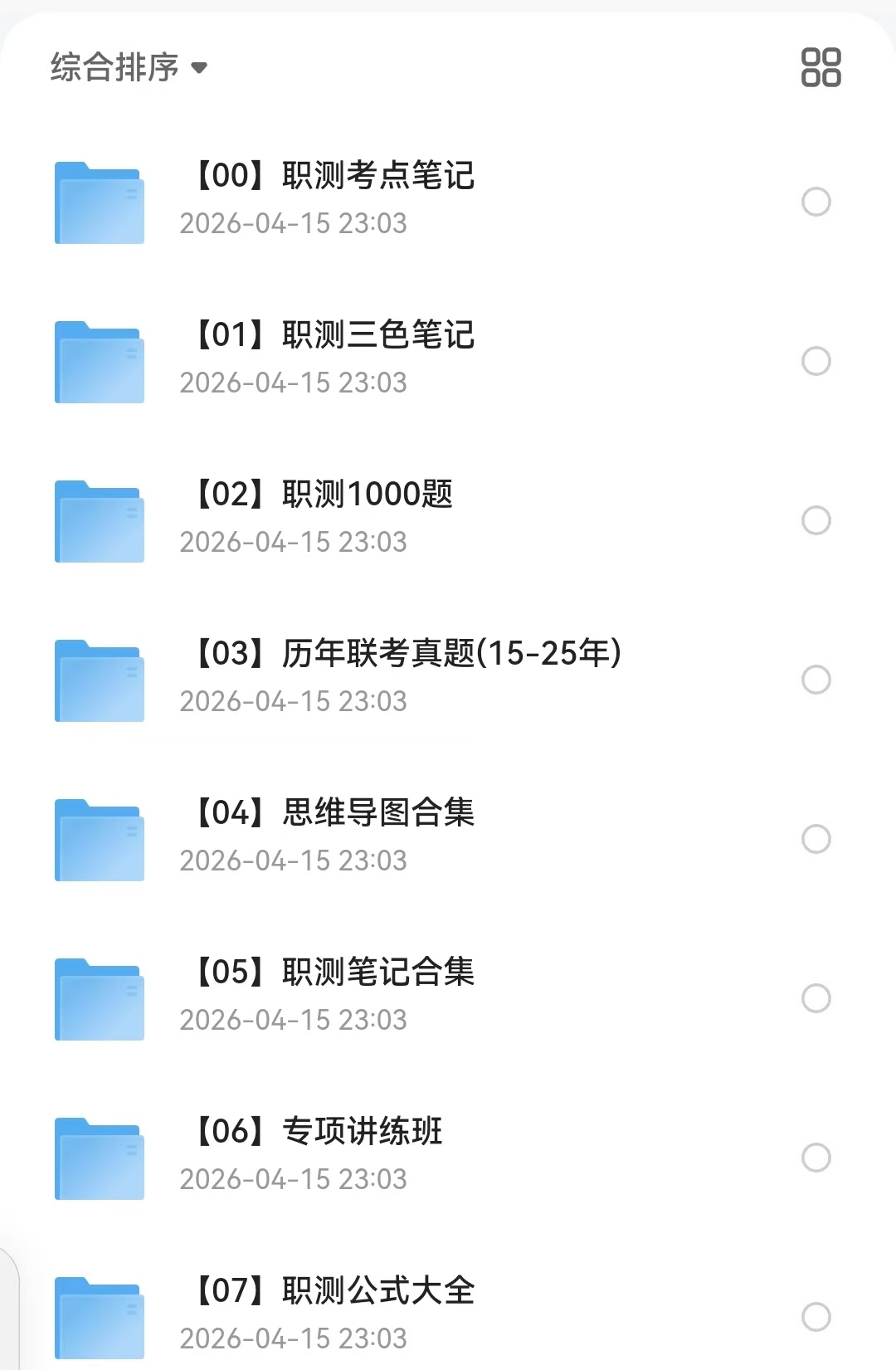Switch to grid view layout
896x1370 pixels.
[x=821, y=67]
